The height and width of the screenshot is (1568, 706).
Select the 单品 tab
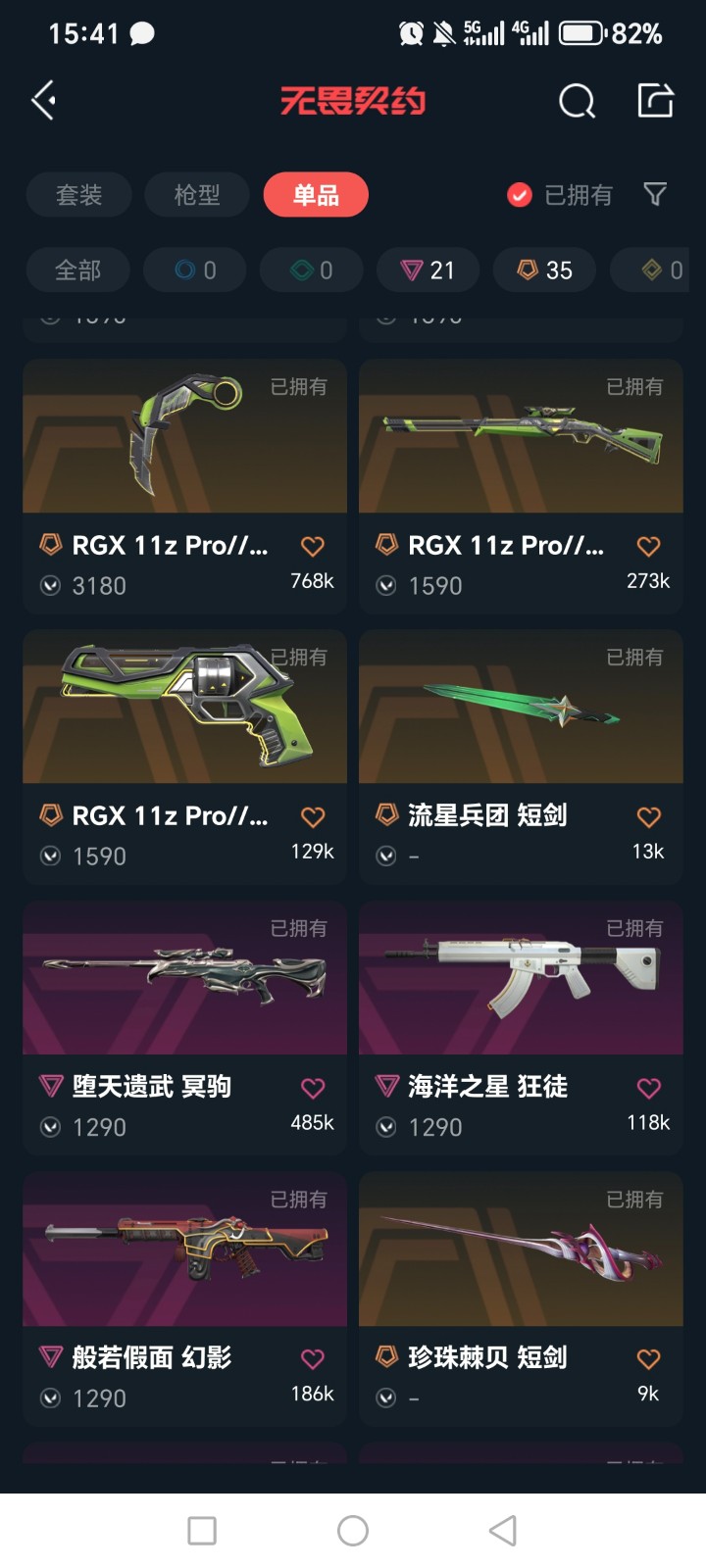316,195
